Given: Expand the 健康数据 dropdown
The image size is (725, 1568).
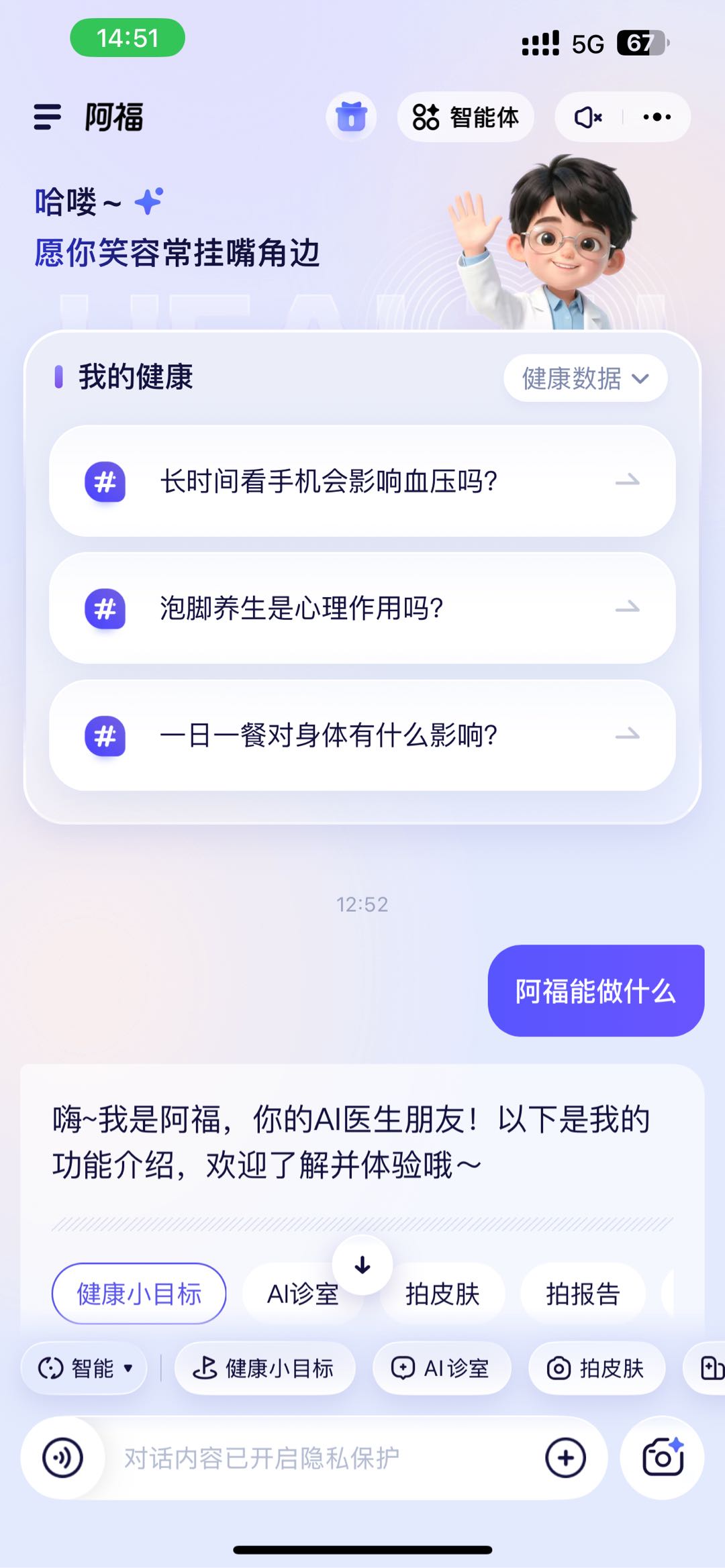Looking at the screenshot, I should [x=585, y=378].
